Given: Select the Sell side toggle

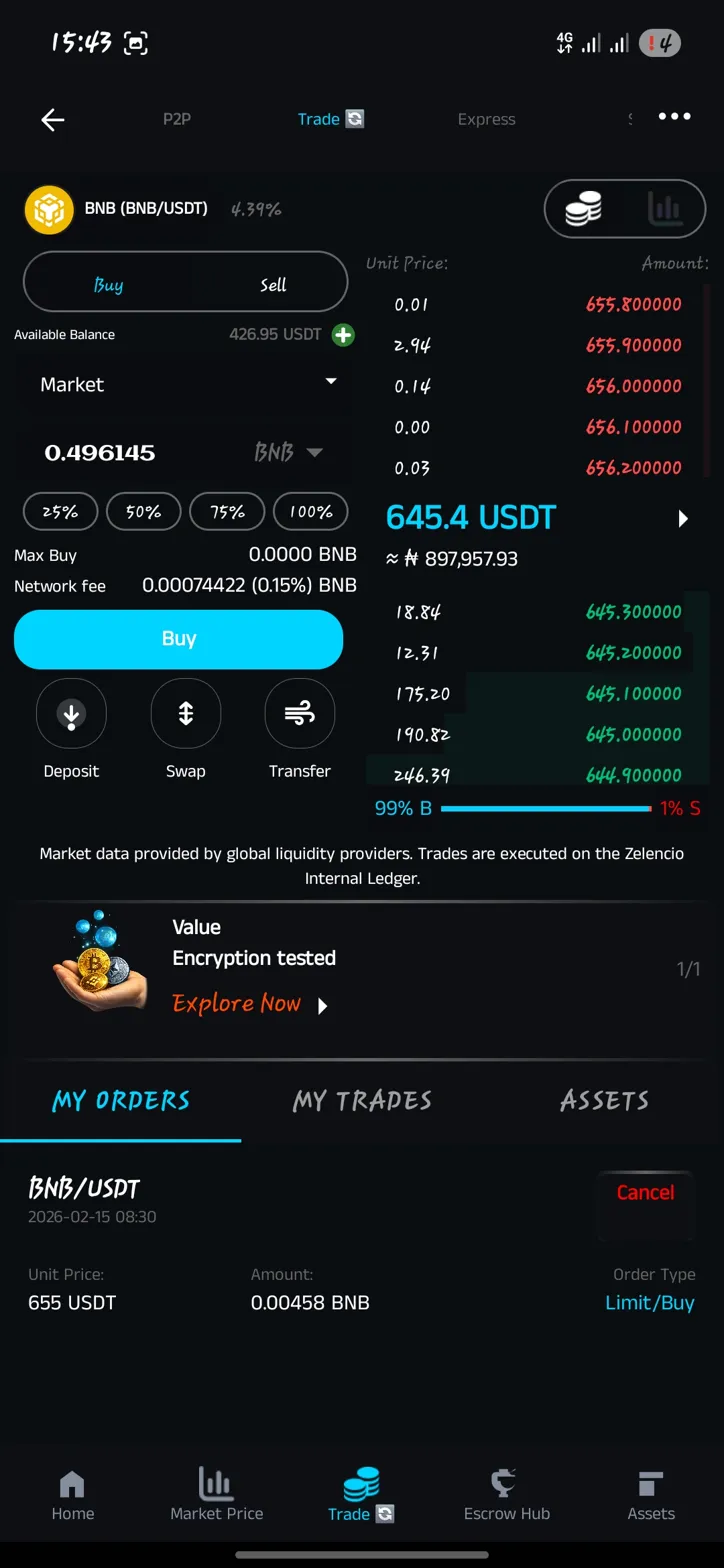Looking at the screenshot, I should (x=271, y=283).
